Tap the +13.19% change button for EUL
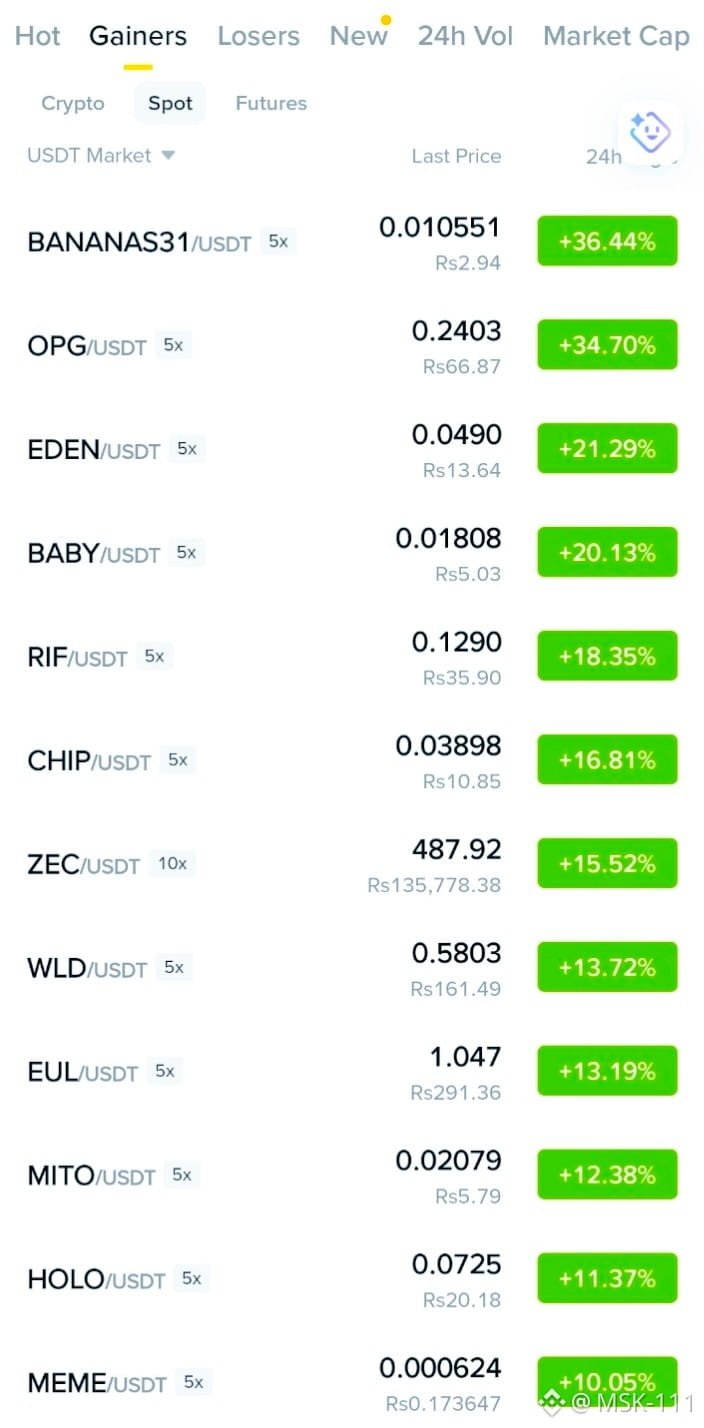 tap(607, 1071)
